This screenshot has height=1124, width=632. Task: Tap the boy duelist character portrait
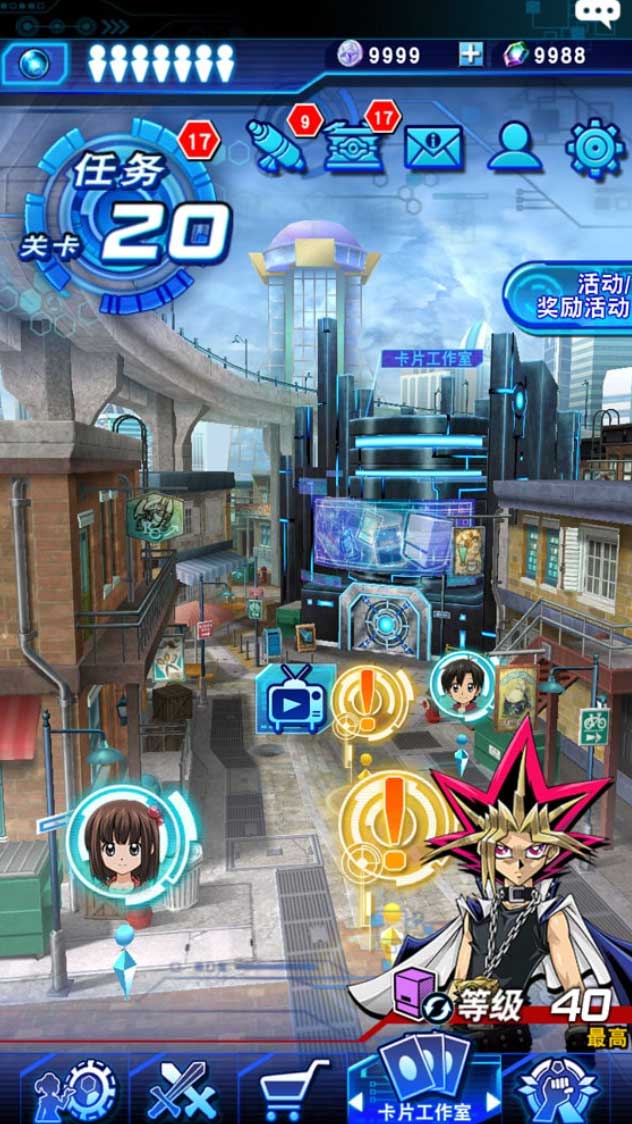463,684
